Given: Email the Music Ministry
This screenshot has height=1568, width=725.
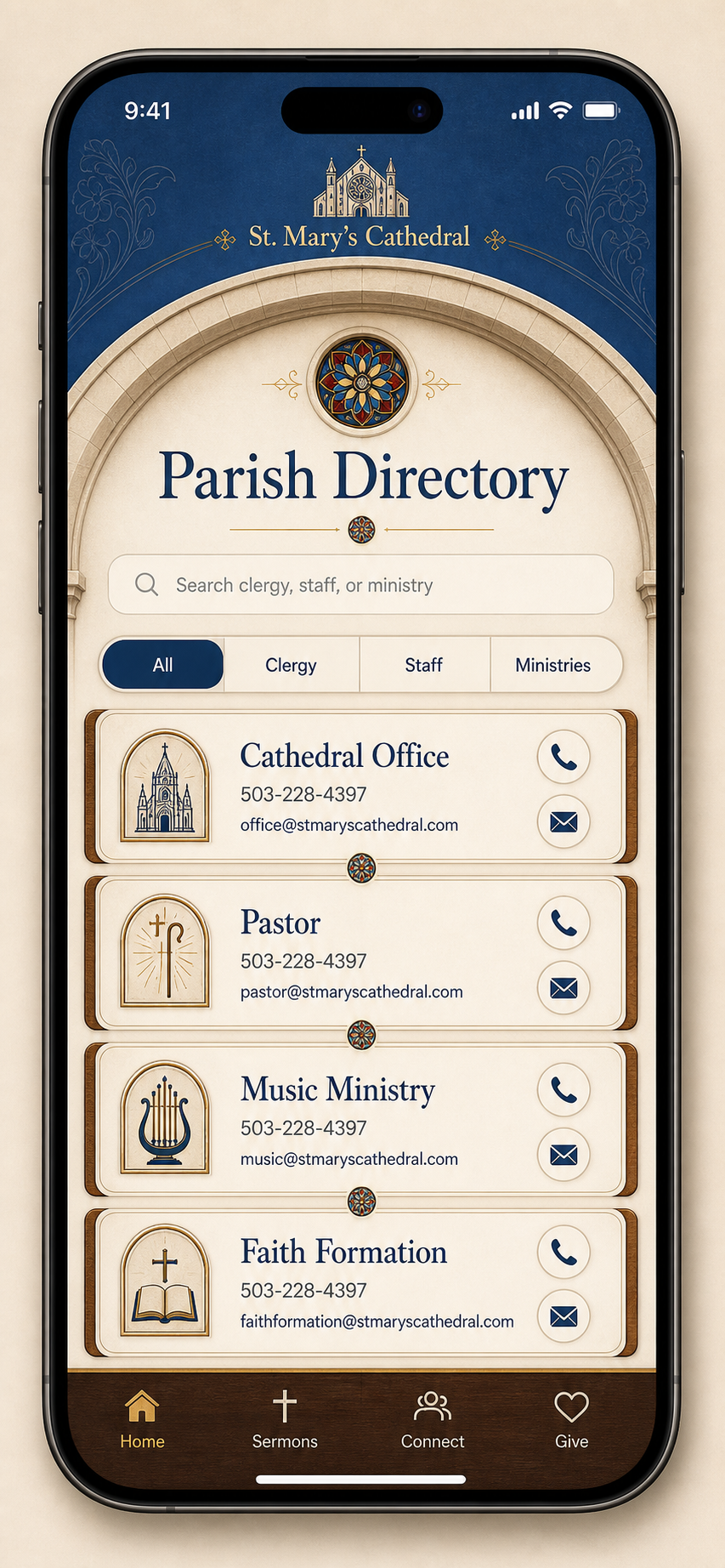Looking at the screenshot, I should [x=564, y=1155].
